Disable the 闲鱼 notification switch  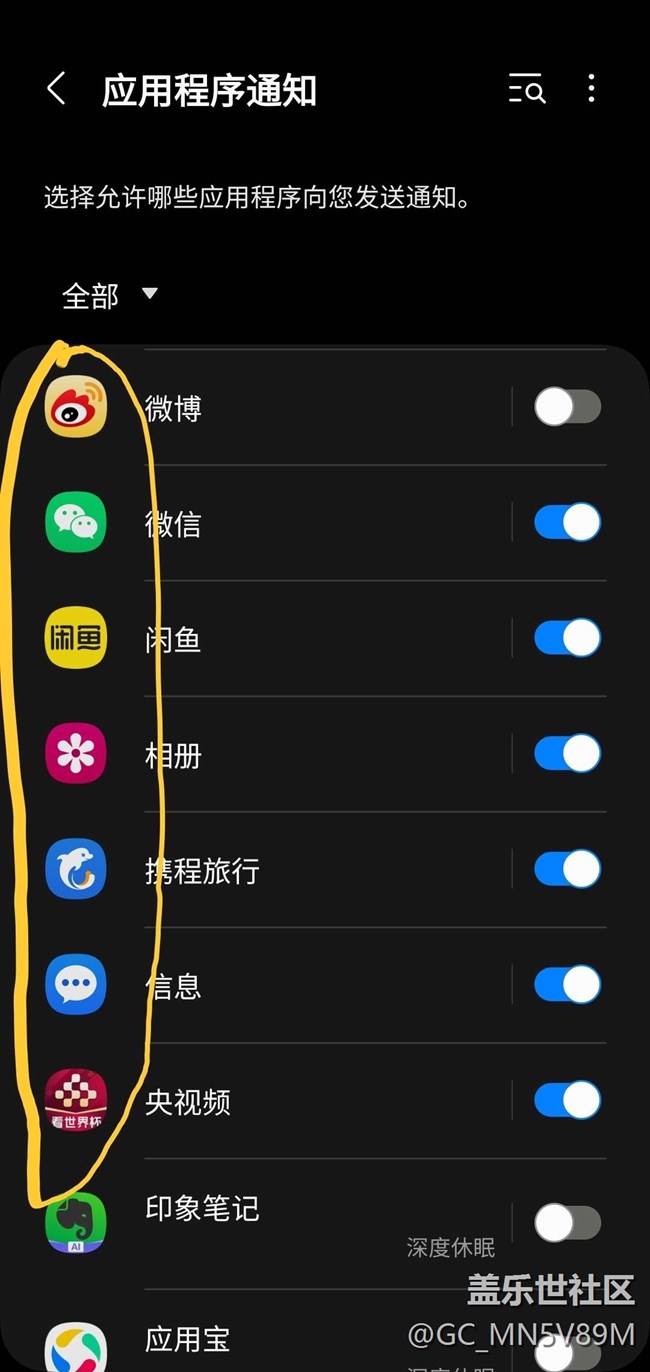567,638
